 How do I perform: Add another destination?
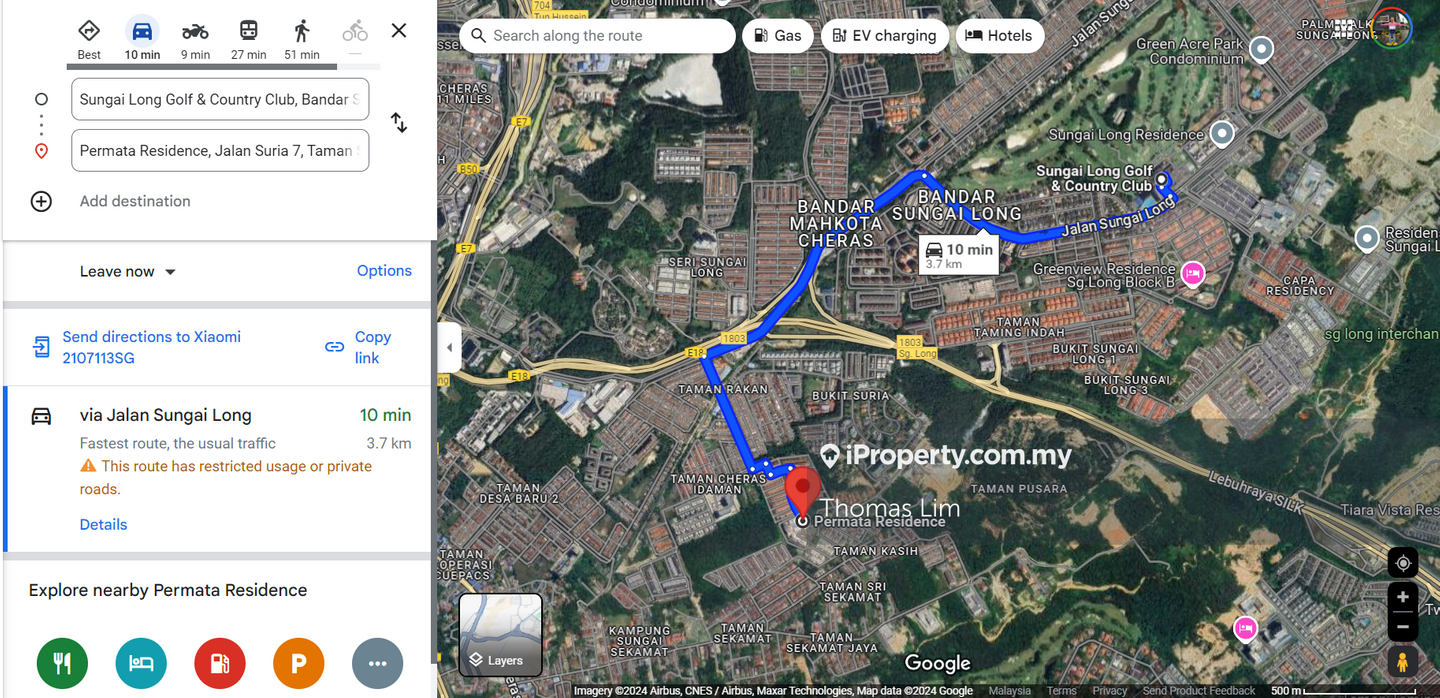pyautogui.click(x=134, y=201)
